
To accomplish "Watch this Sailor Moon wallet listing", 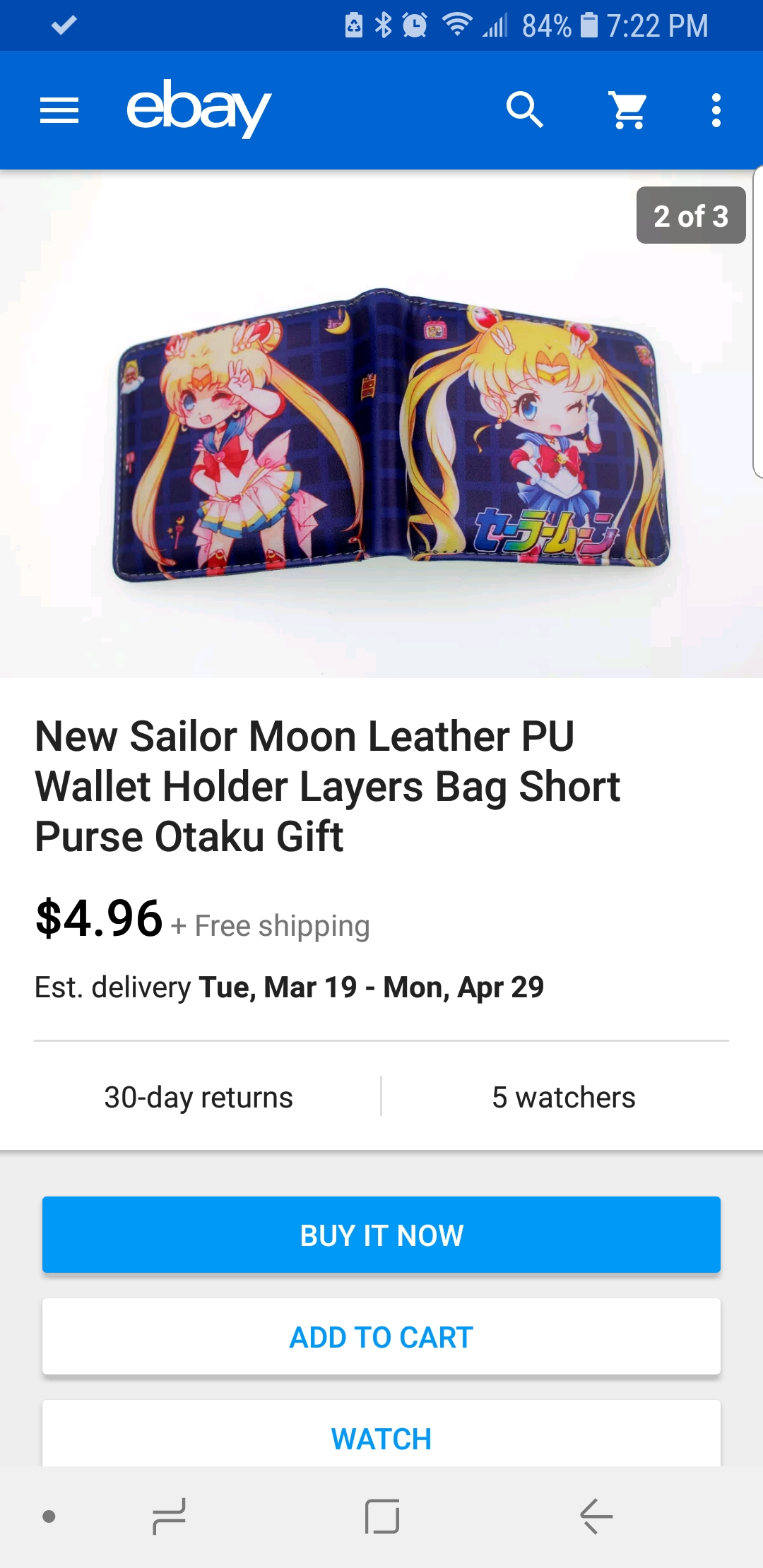I will pos(381,1434).
